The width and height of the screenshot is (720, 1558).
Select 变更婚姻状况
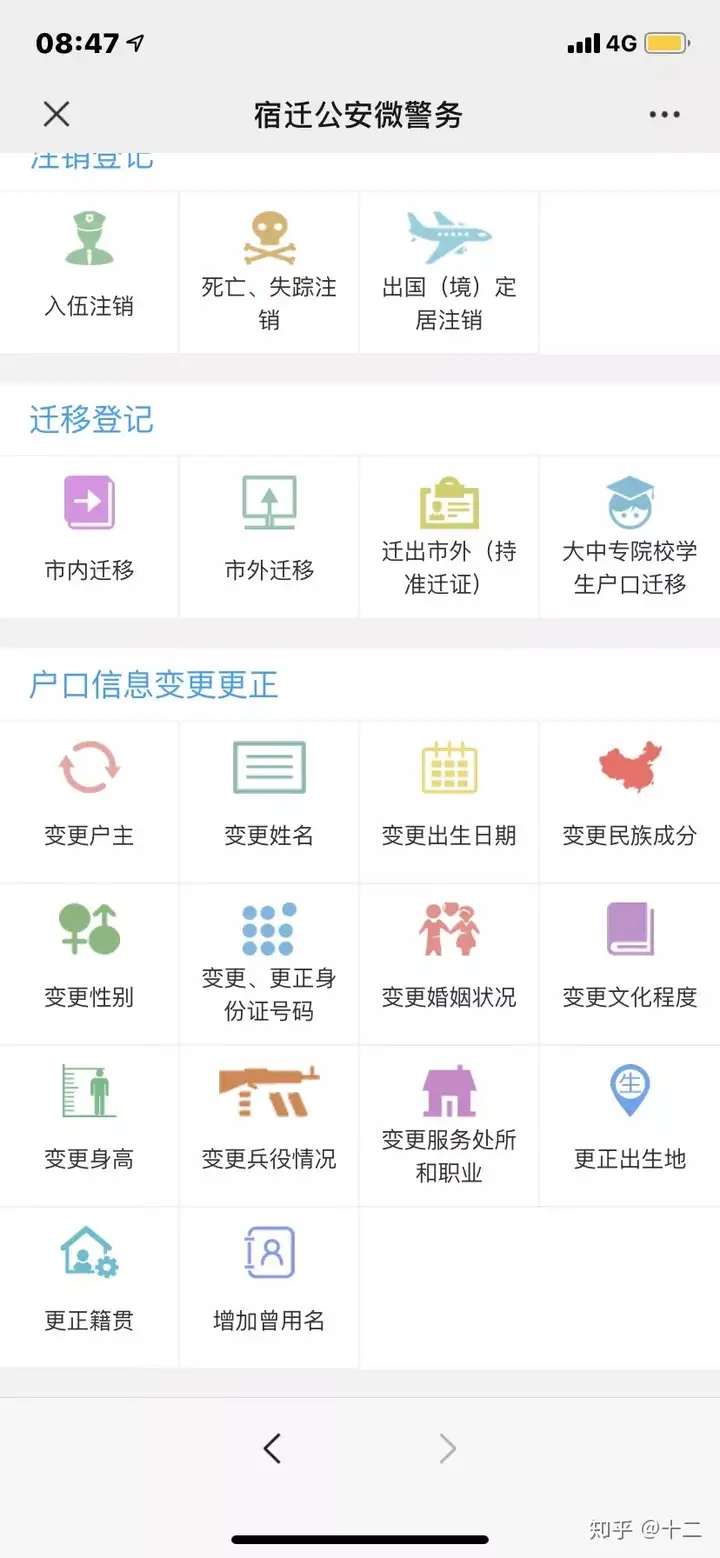[449, 962]
